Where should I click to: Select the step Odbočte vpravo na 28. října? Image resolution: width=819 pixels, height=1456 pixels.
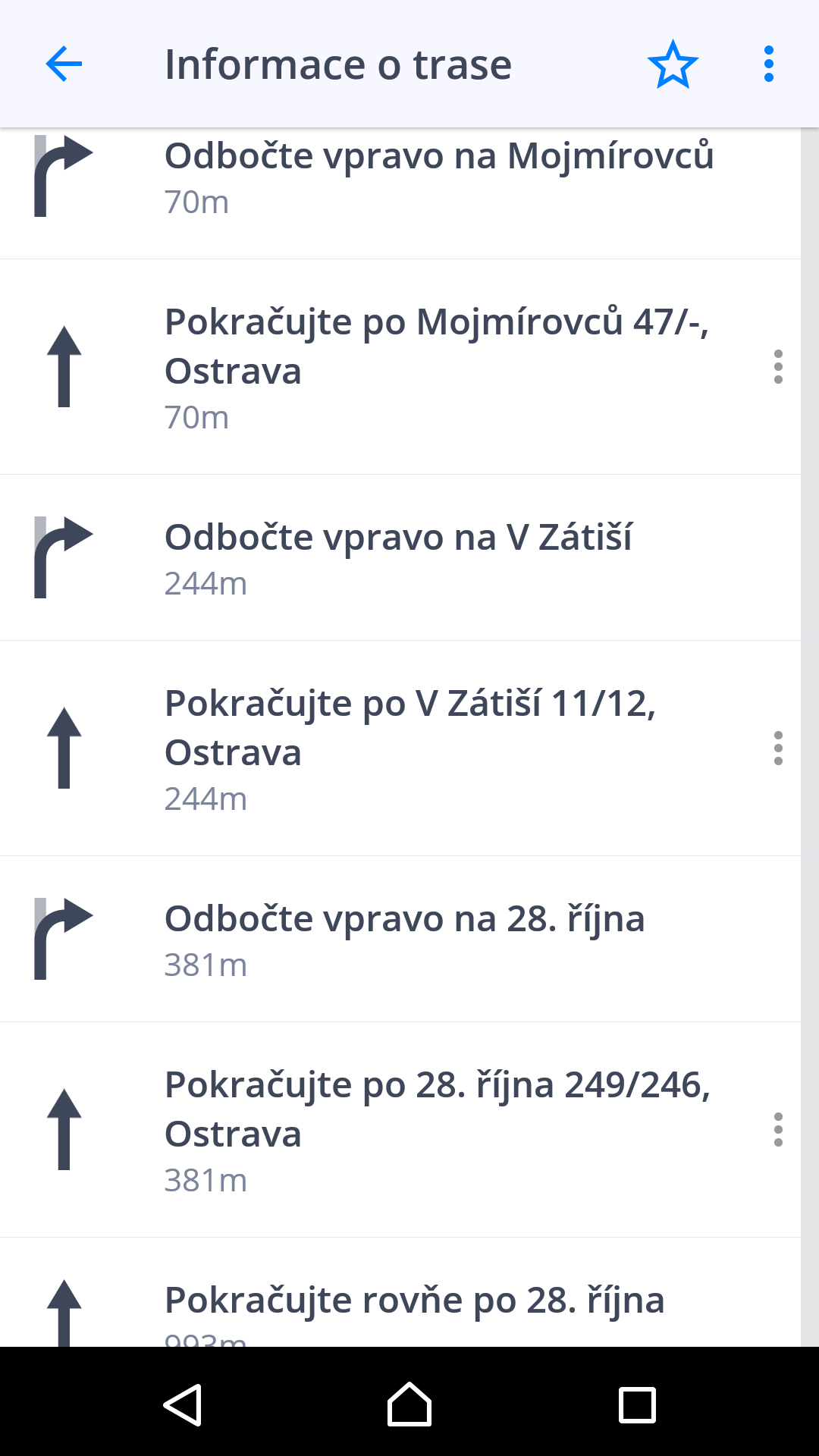point(400,939)
